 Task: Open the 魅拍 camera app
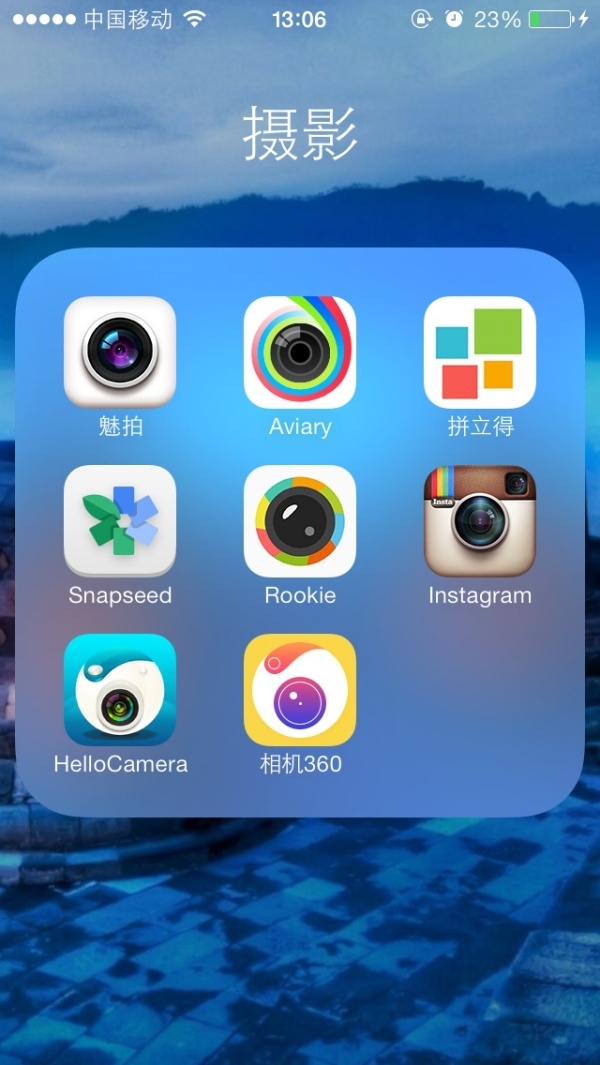[x=120, y=352]
